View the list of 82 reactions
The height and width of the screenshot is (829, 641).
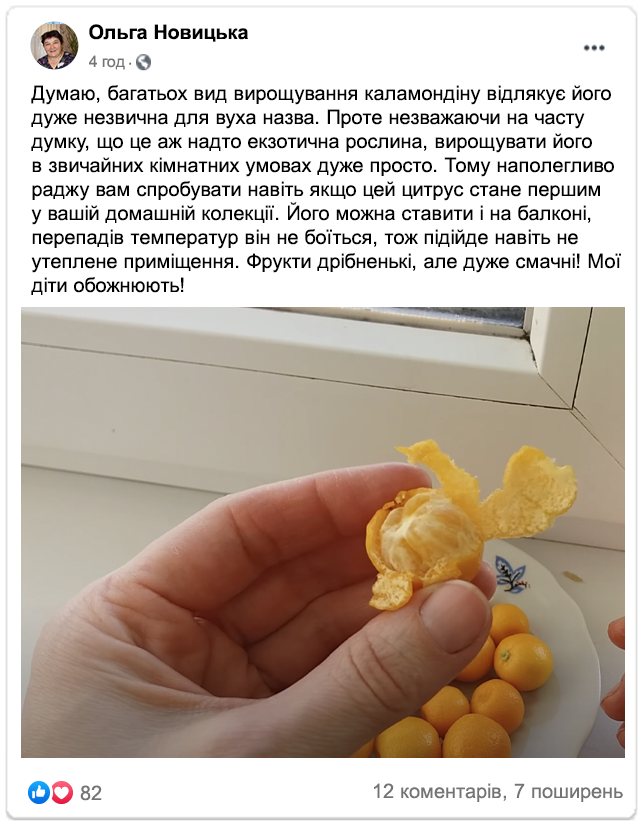pos(90,793)
